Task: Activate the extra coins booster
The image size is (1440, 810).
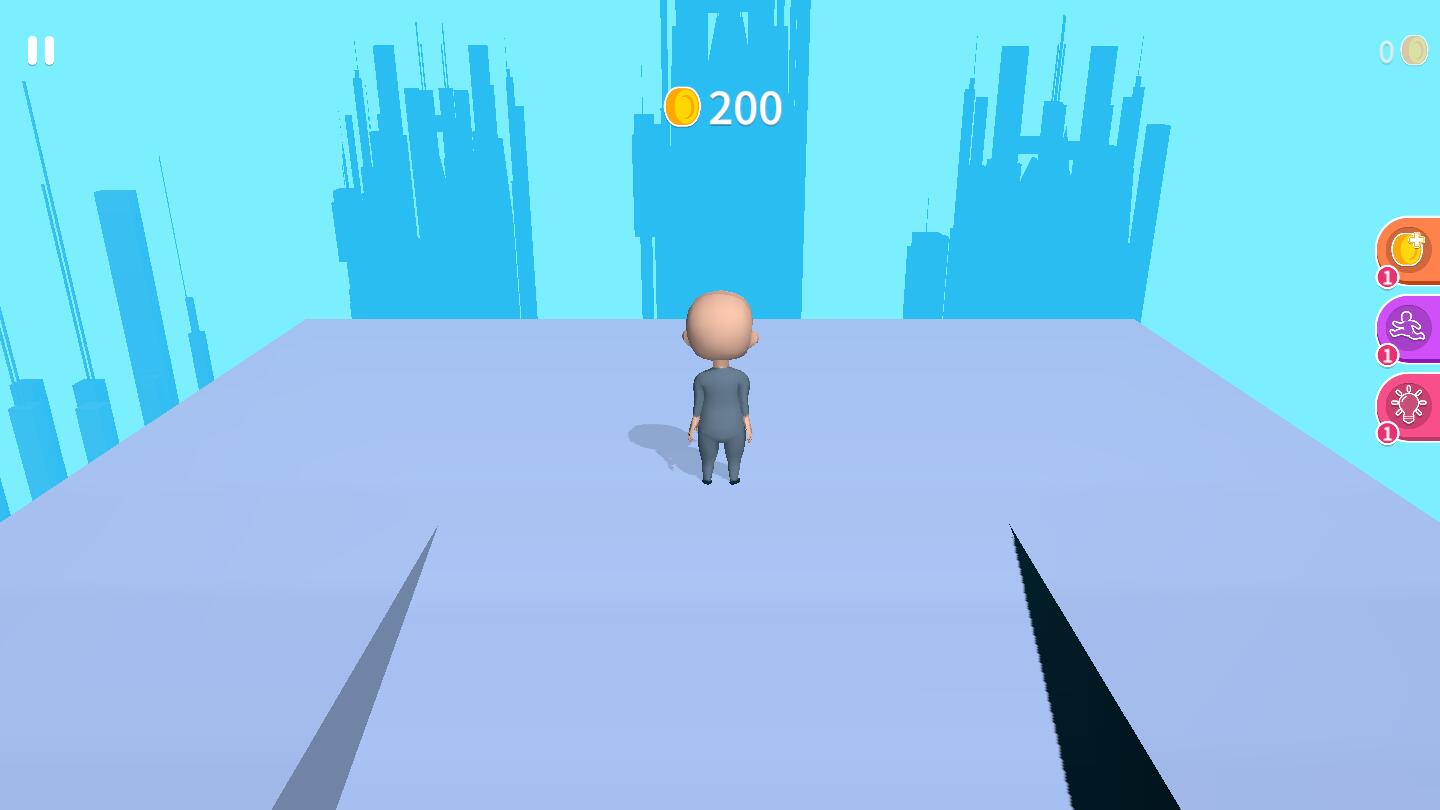Action: click(x=1410, y=250)
